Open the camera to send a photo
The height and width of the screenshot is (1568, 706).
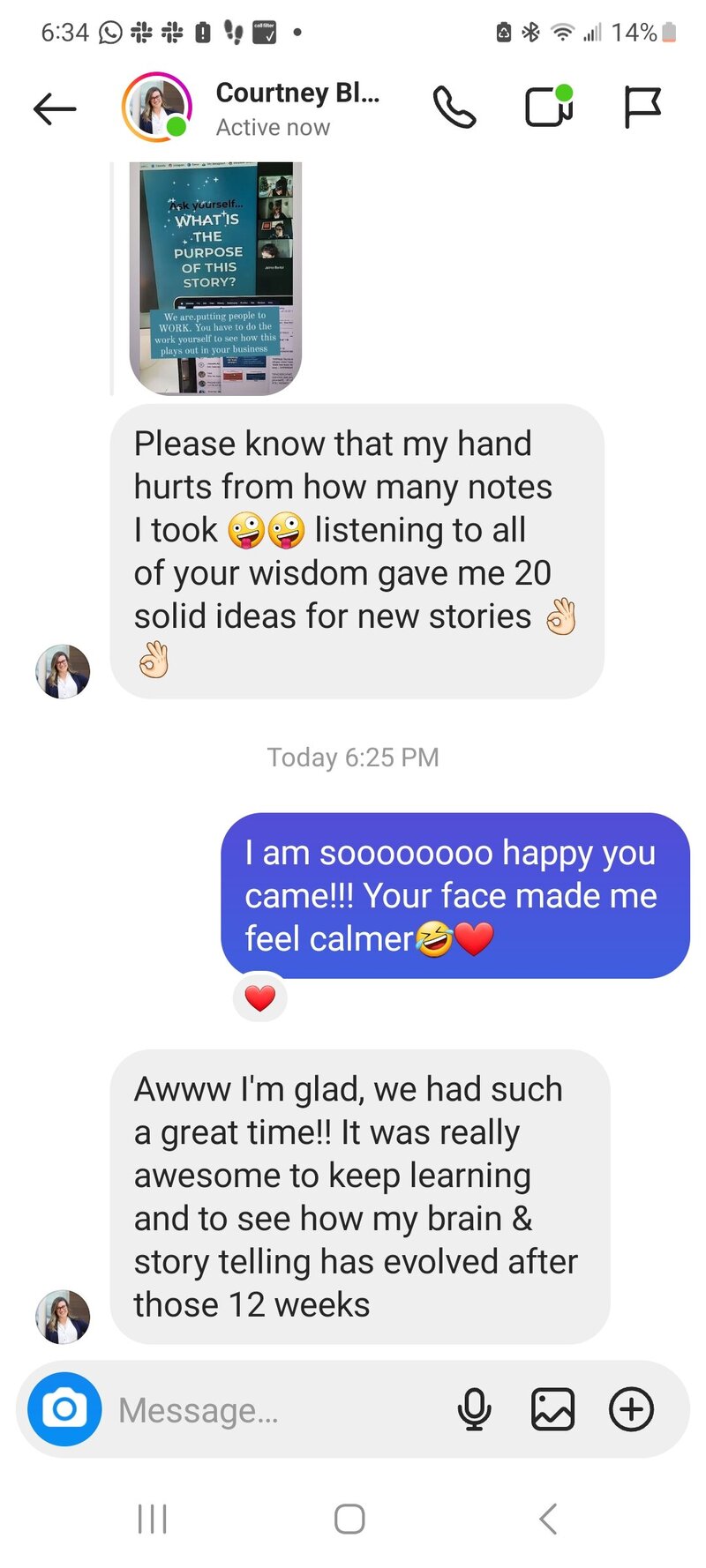64,1408
